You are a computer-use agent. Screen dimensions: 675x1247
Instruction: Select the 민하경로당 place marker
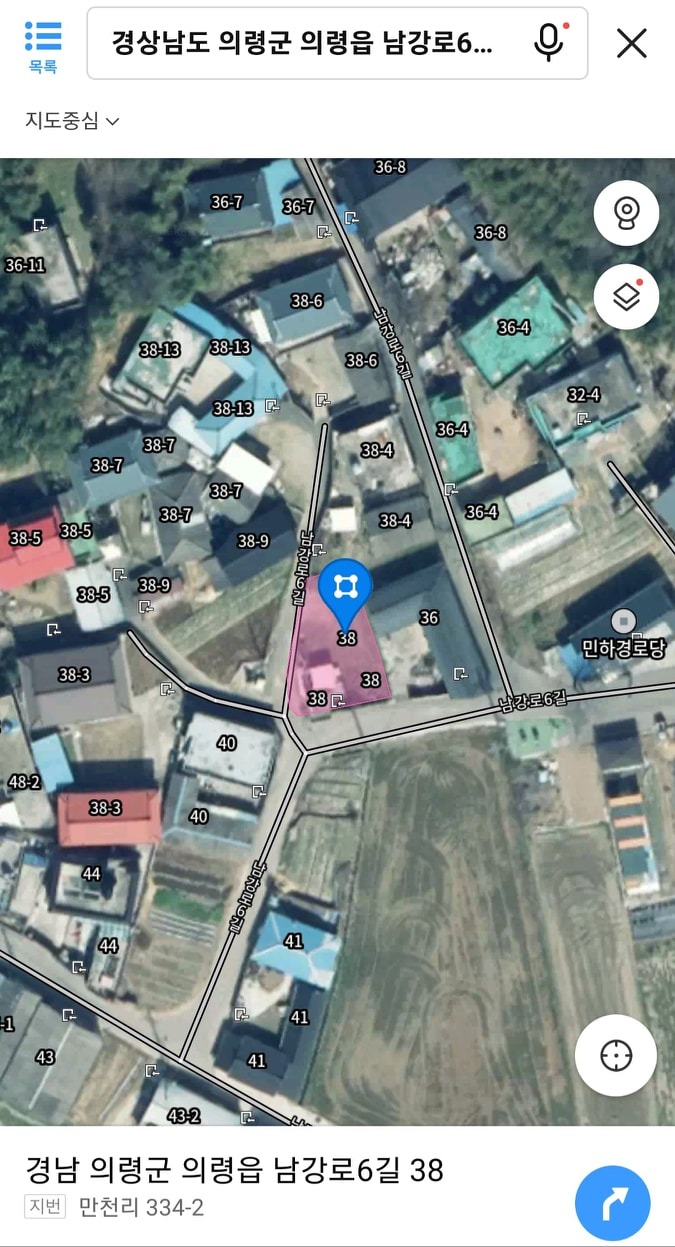pyautogui.click(x=624, y=630)
